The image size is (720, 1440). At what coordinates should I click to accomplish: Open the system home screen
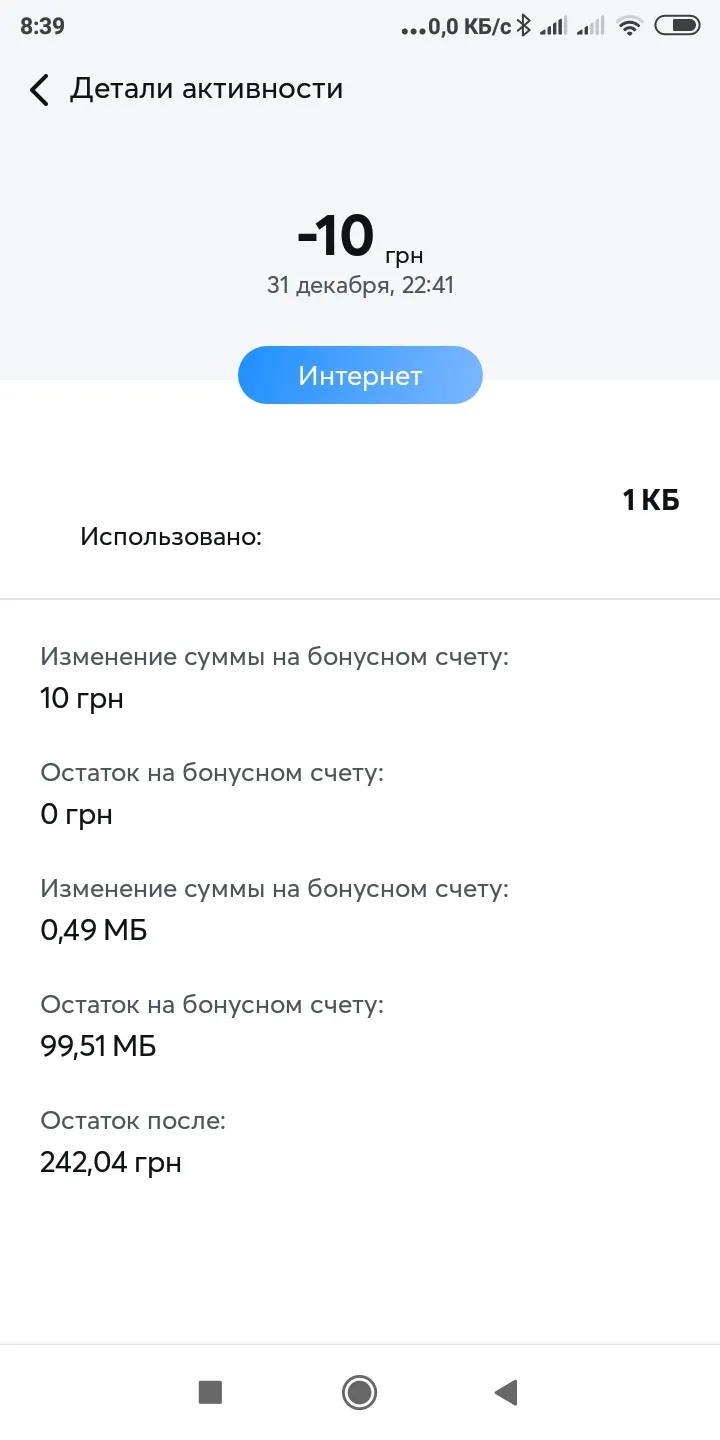pos(359,1392)
